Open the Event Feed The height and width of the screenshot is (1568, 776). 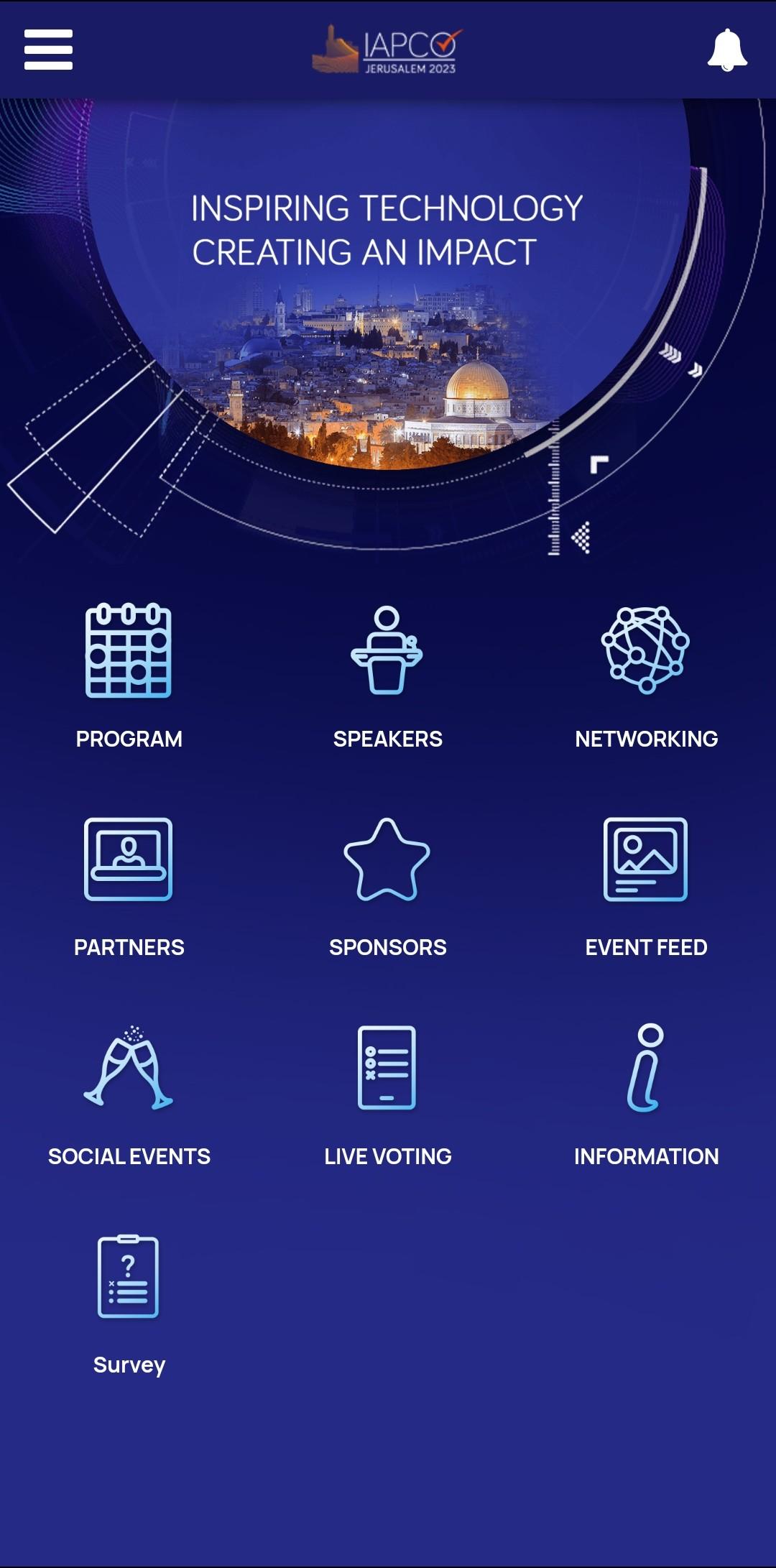coord(646,887)
